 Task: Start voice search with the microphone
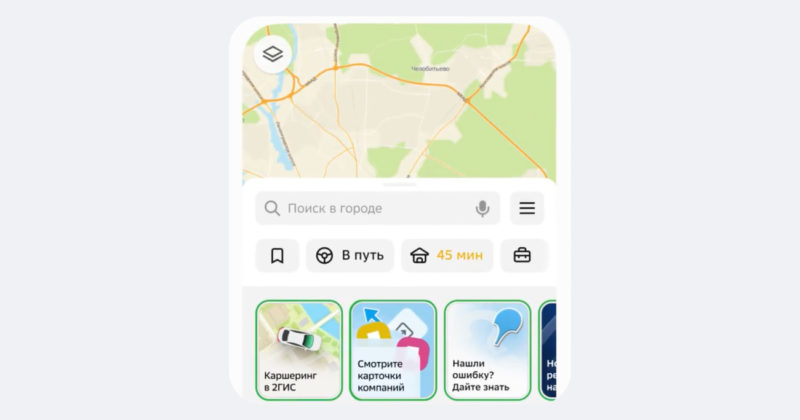click(482, 209)
